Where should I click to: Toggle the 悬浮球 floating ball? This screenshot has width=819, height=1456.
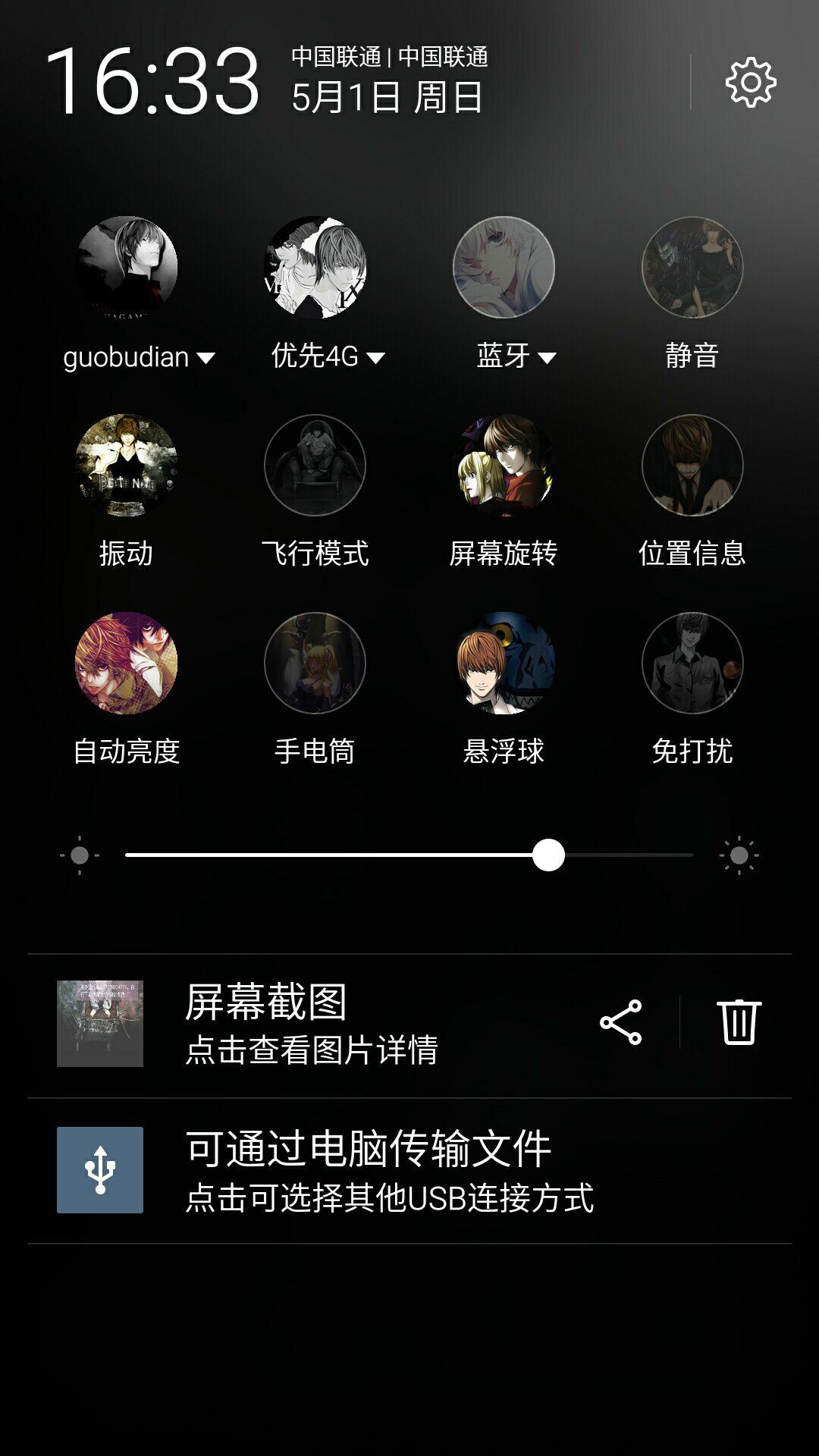point(504,663)
